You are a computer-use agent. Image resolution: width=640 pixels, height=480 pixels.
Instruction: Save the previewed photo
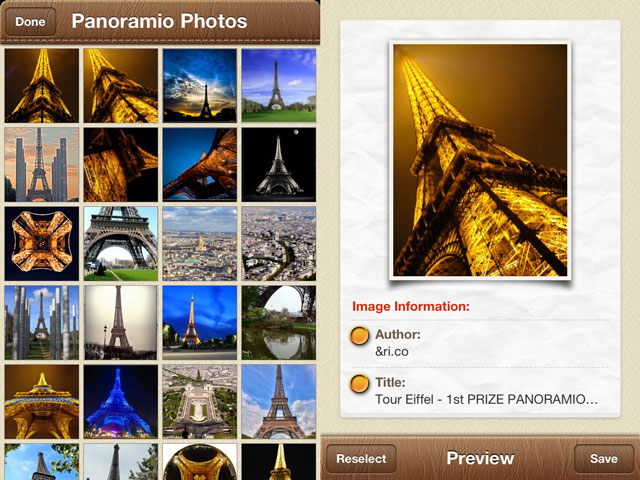coord(603,459)
